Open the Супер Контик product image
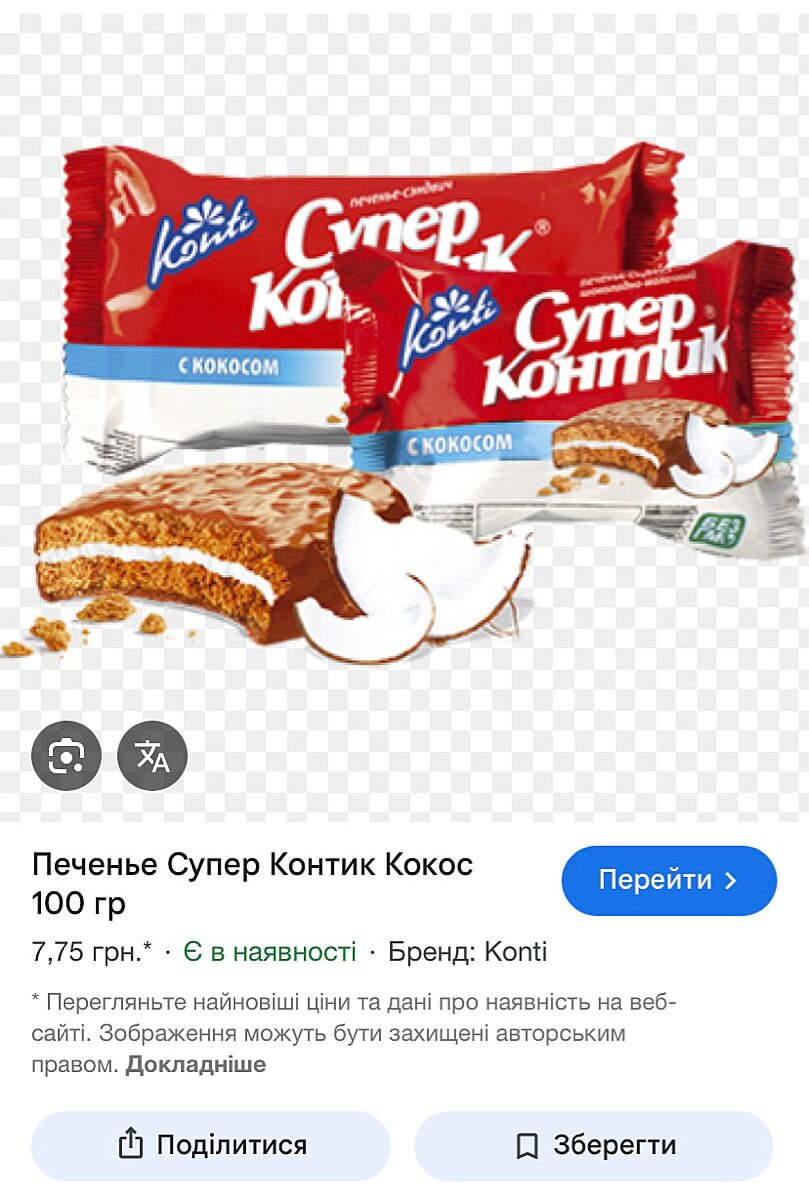Image resolution: width=809 pixels, height=1200 pixels. coord(404,400)
